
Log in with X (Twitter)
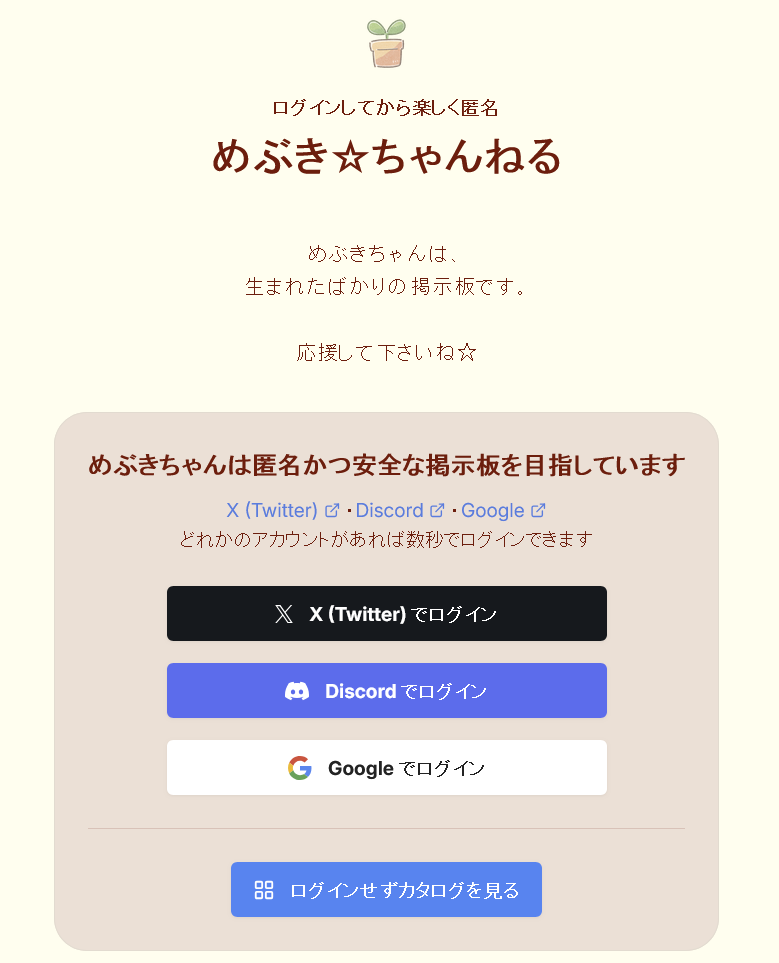(x=386, y=613)
